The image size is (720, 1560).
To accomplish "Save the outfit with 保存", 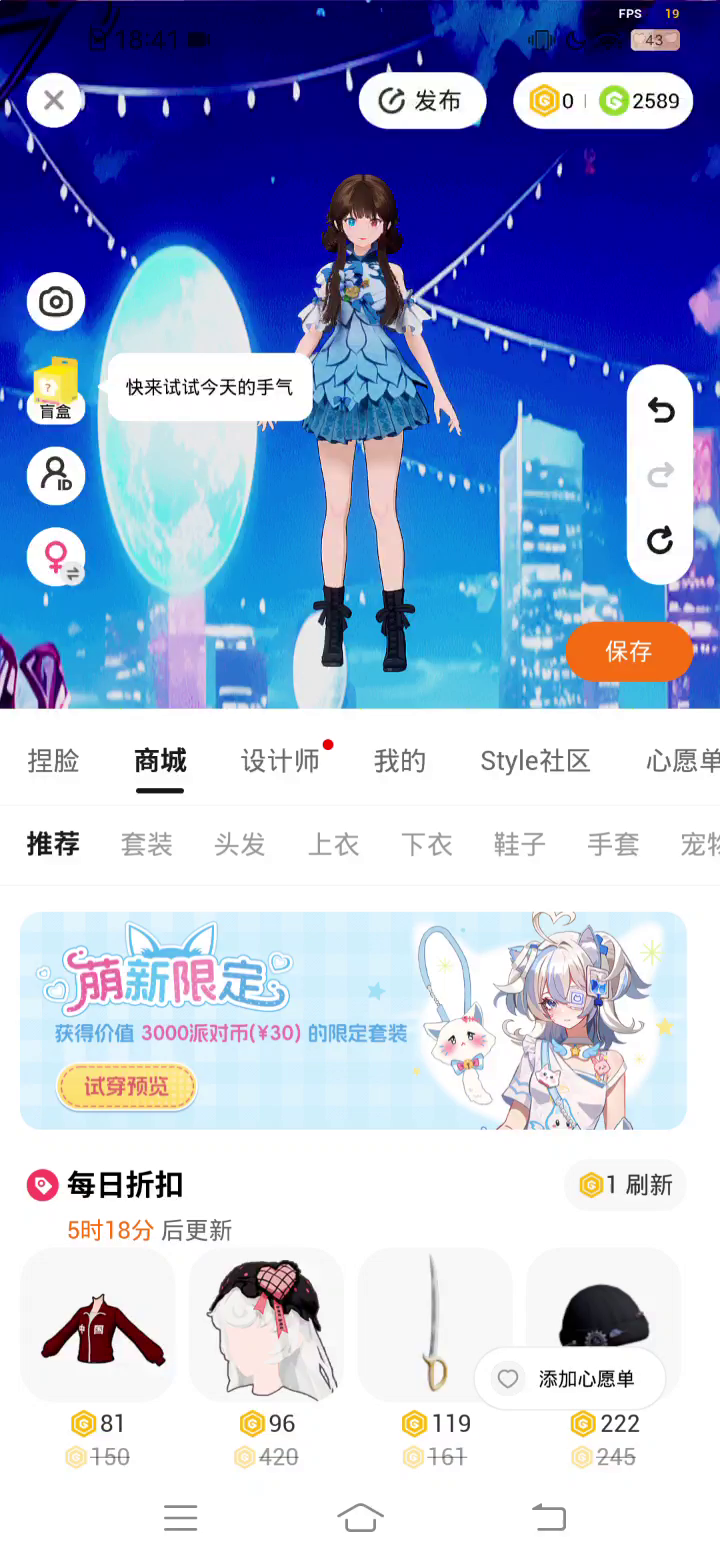I will [x=629, y=652].
